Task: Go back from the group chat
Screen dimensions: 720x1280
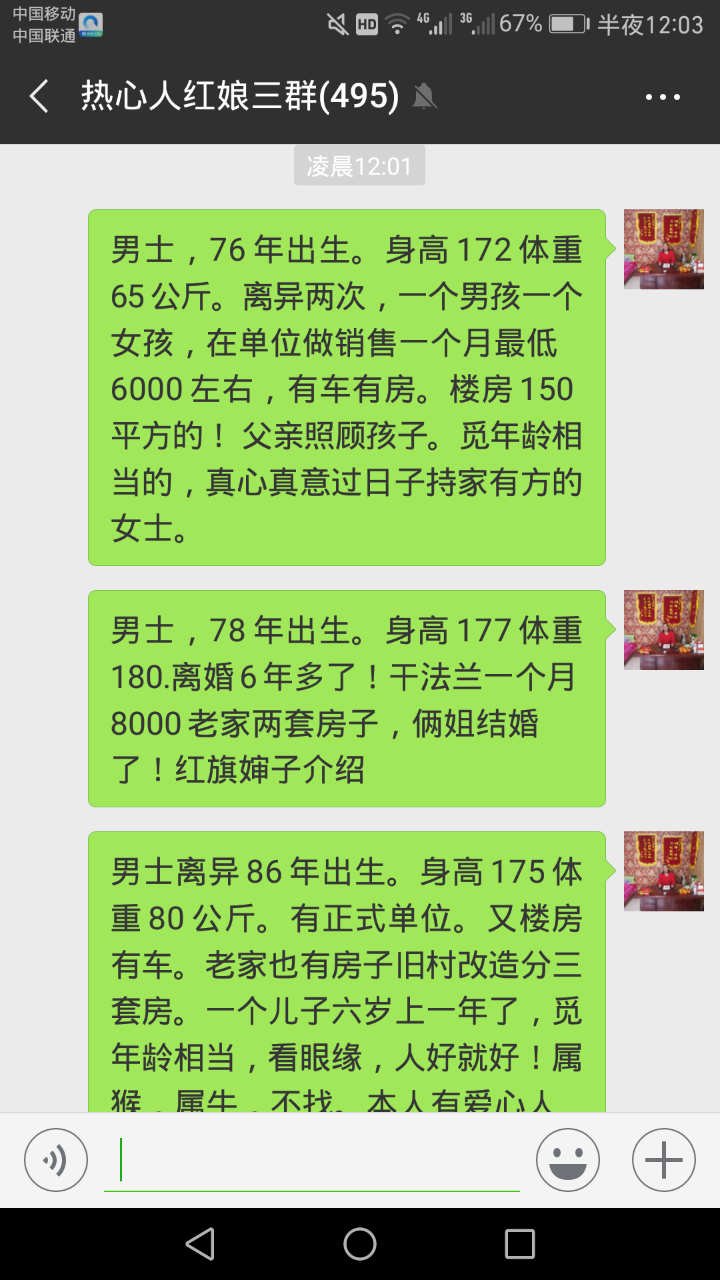Action: tap(39, 97)
